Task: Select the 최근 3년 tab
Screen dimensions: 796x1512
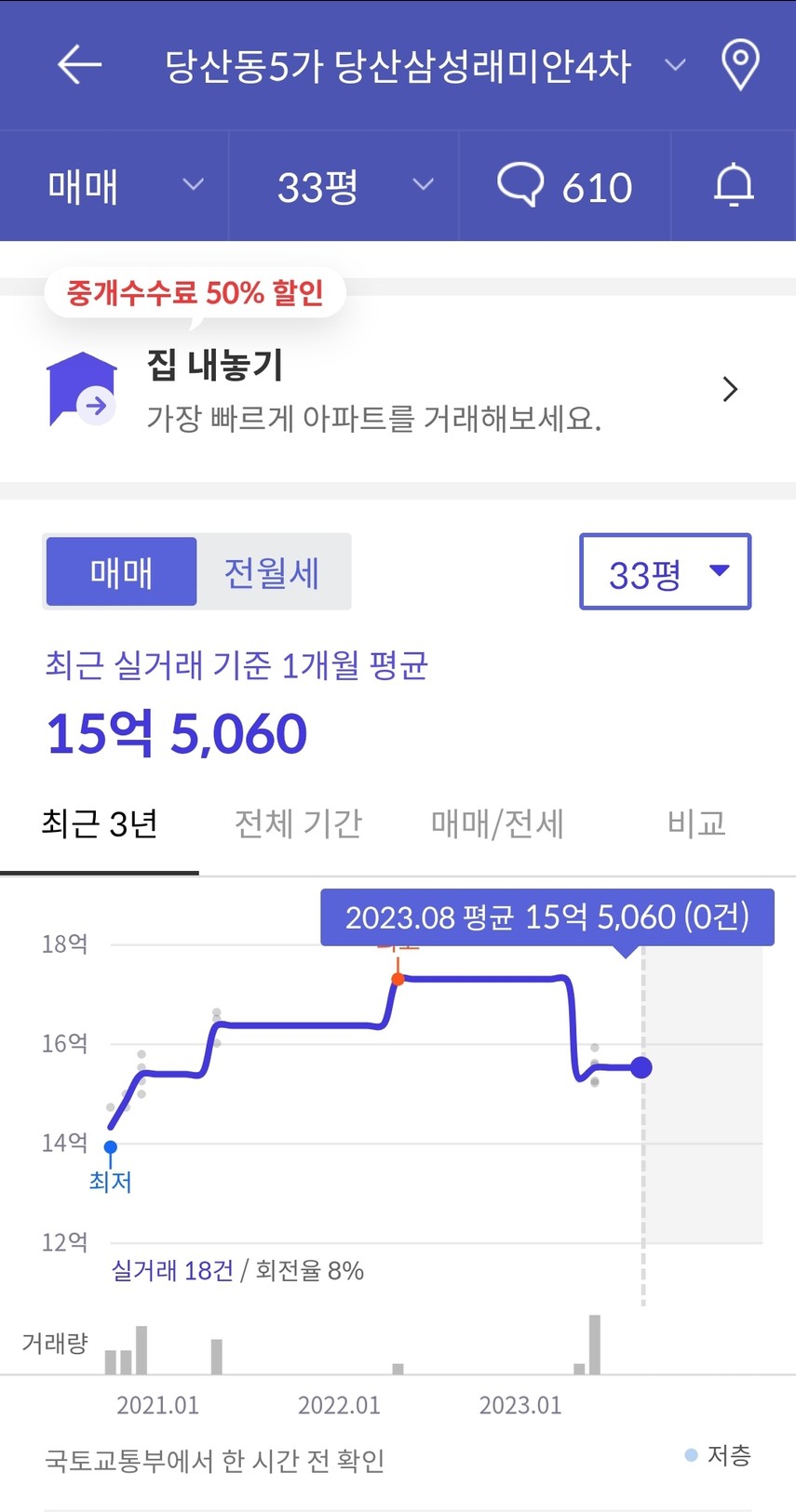Action: coord(100,825)
